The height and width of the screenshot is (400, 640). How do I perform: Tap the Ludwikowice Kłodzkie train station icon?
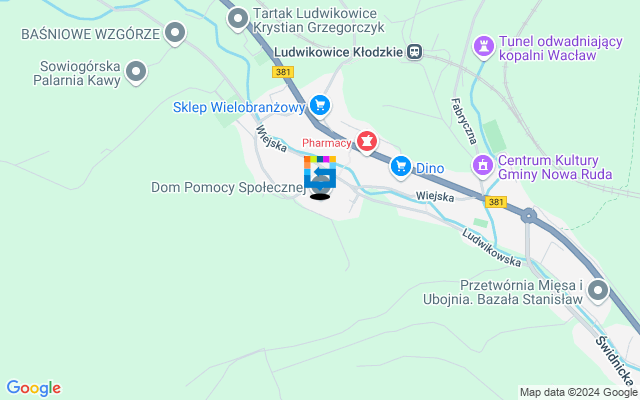(414, 52)
